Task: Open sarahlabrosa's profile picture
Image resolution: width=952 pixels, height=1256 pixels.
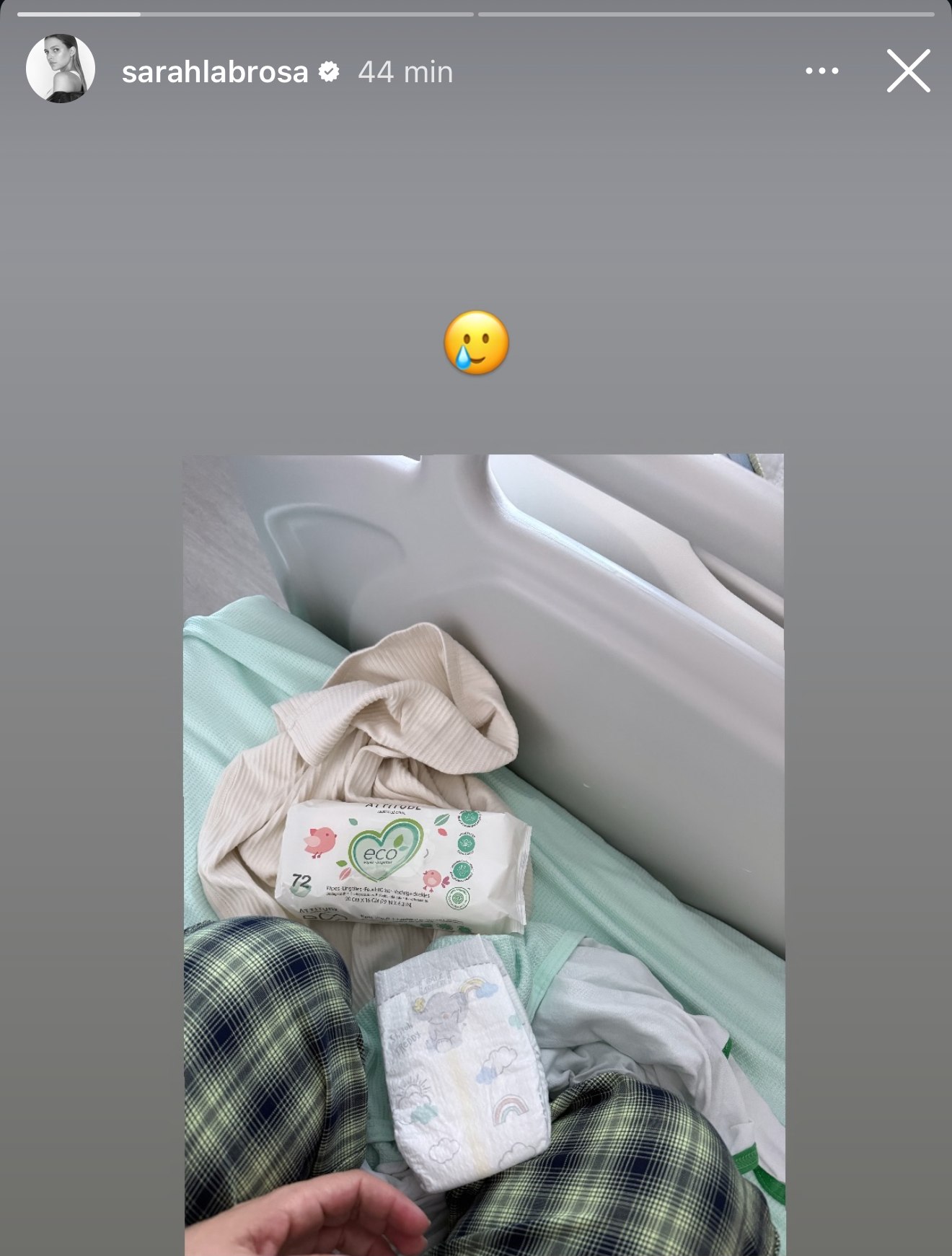Action: 61,69
